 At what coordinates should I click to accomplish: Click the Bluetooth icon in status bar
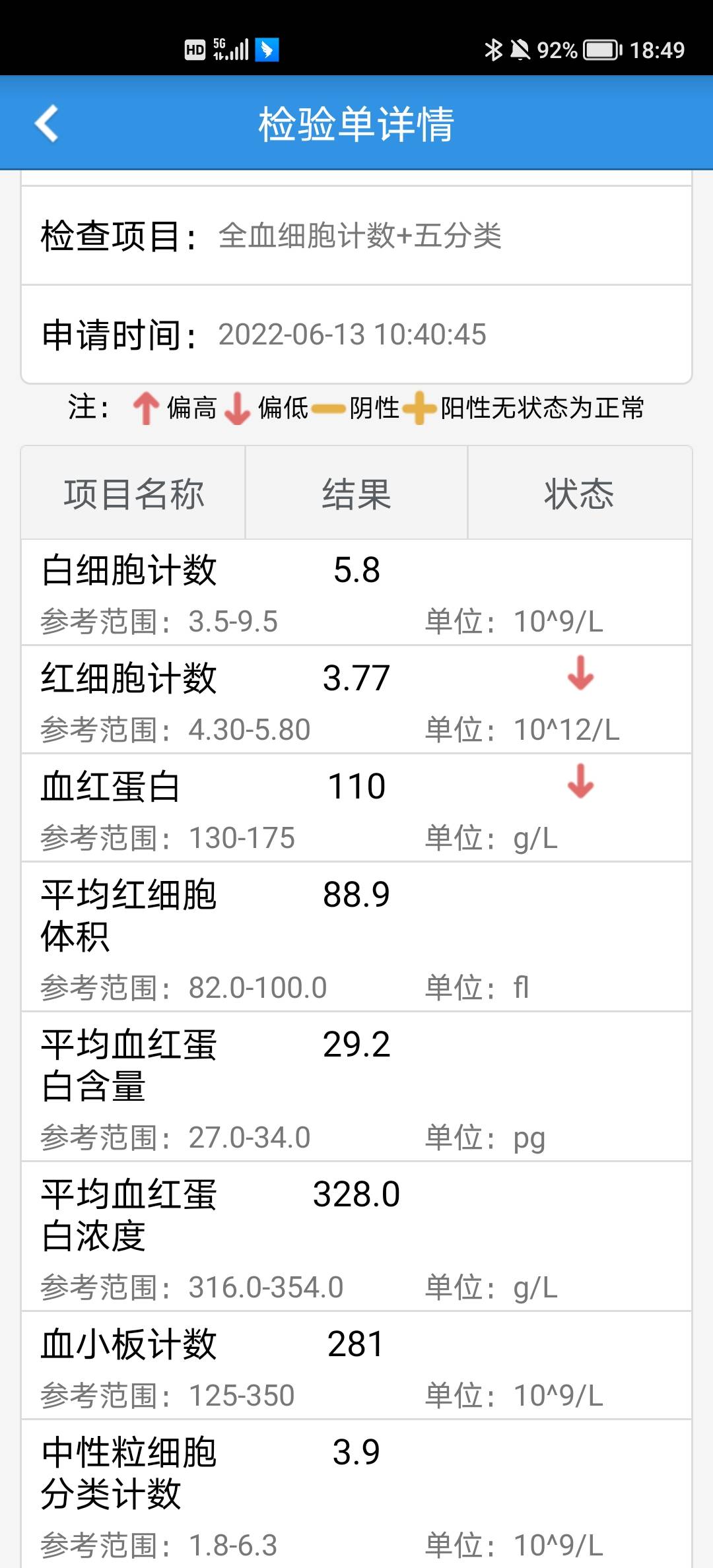point(492,48)
